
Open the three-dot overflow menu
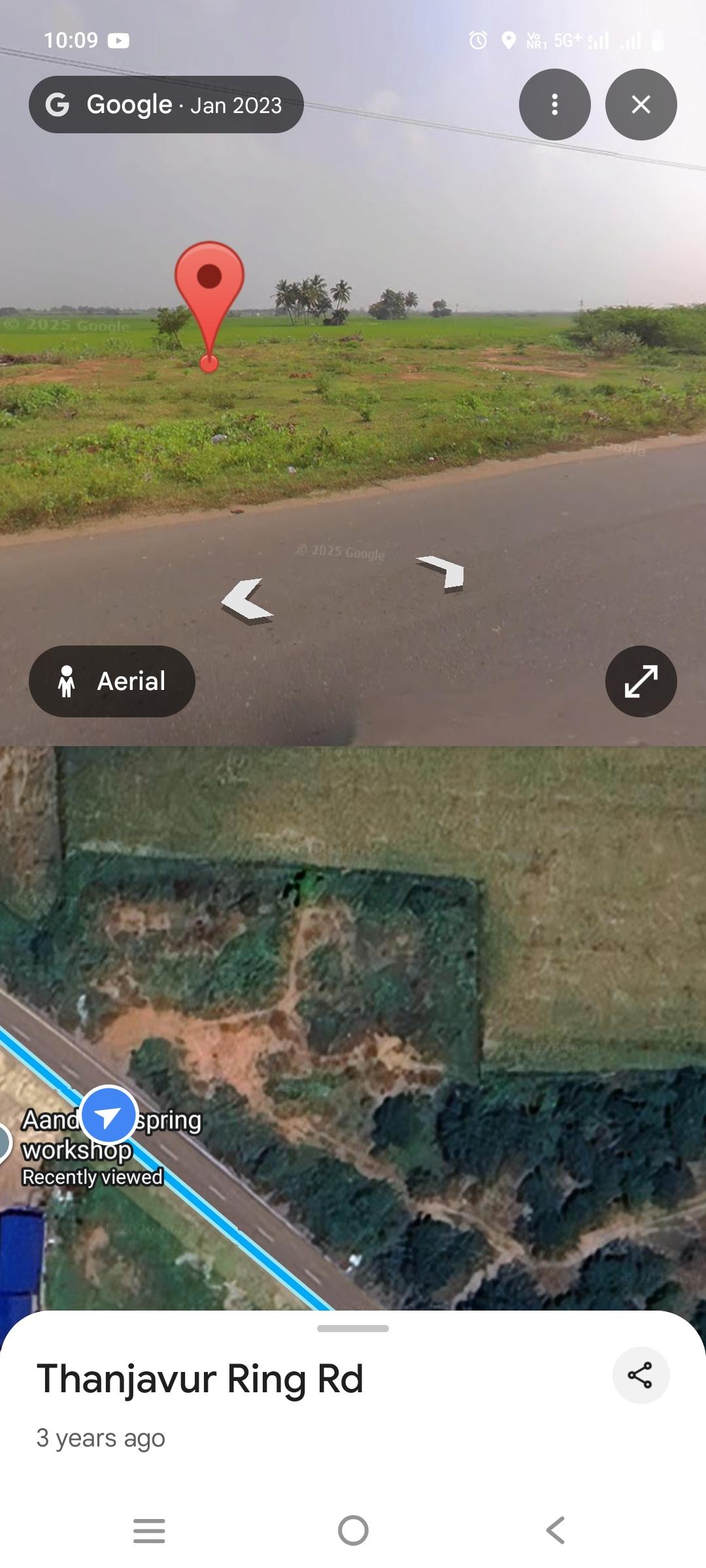click(554, 105)
